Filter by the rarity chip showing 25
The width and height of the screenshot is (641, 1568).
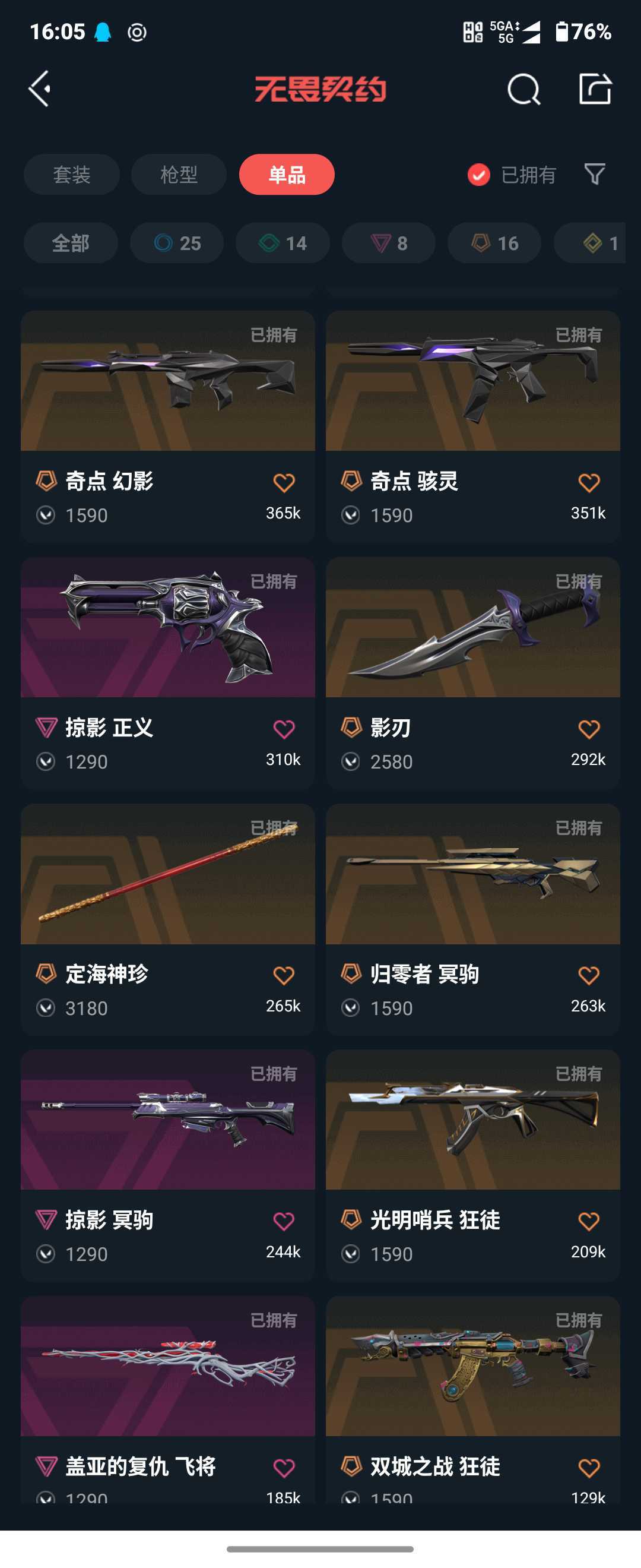coord(177,243)
